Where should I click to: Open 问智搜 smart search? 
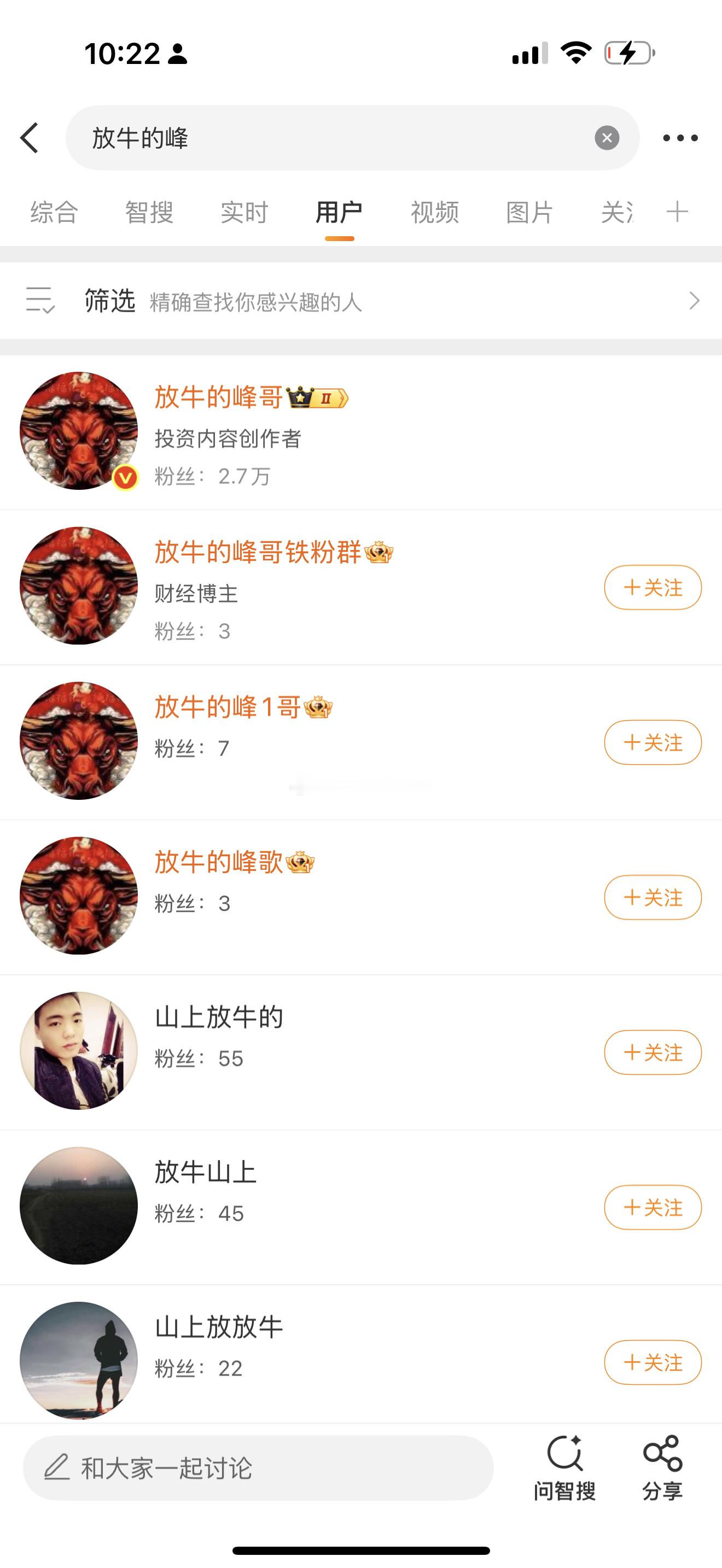(564, 1468)
